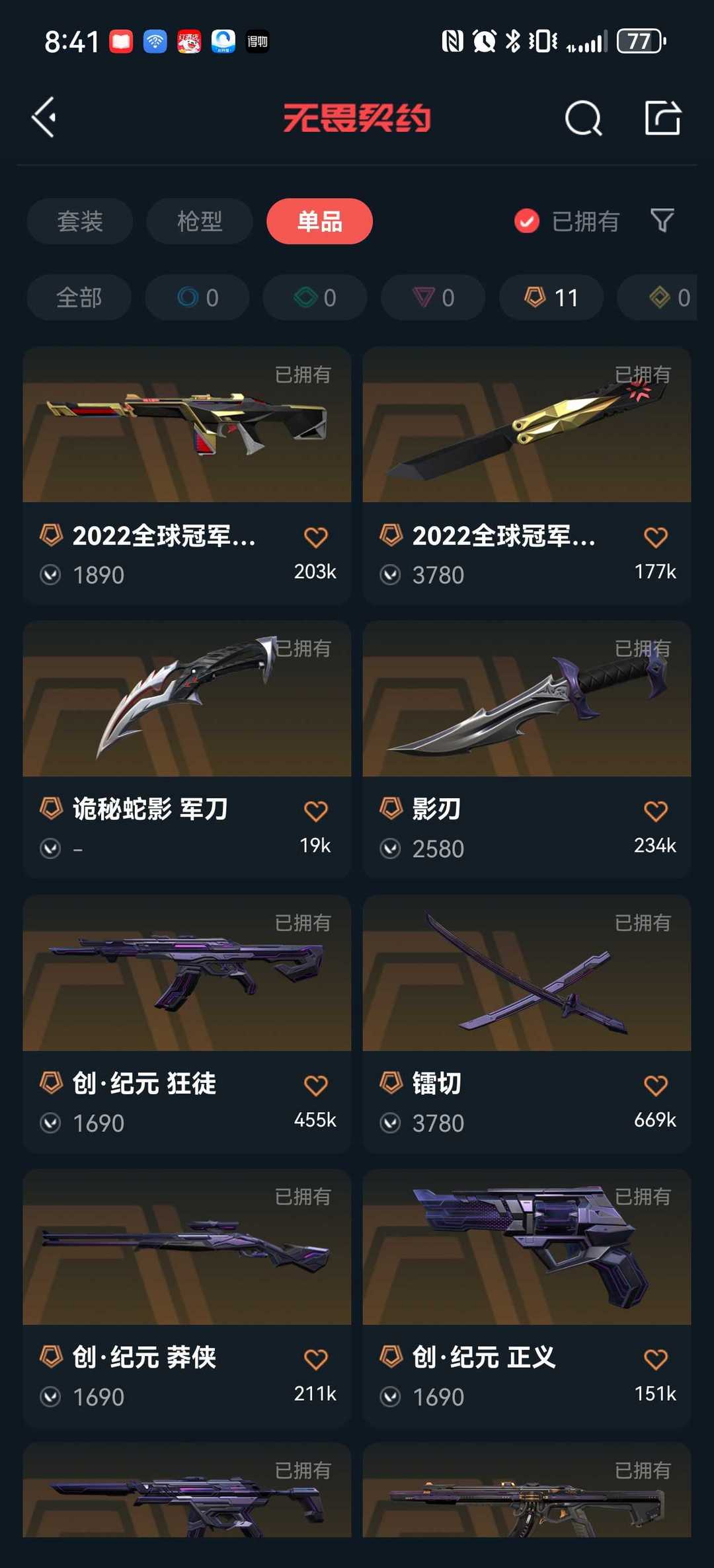Image resolution: width=714 pixels, height=1568 pixels.
Task: Tap heart on 创·纪元 狂徒
Action: (x=316, y=1085)
